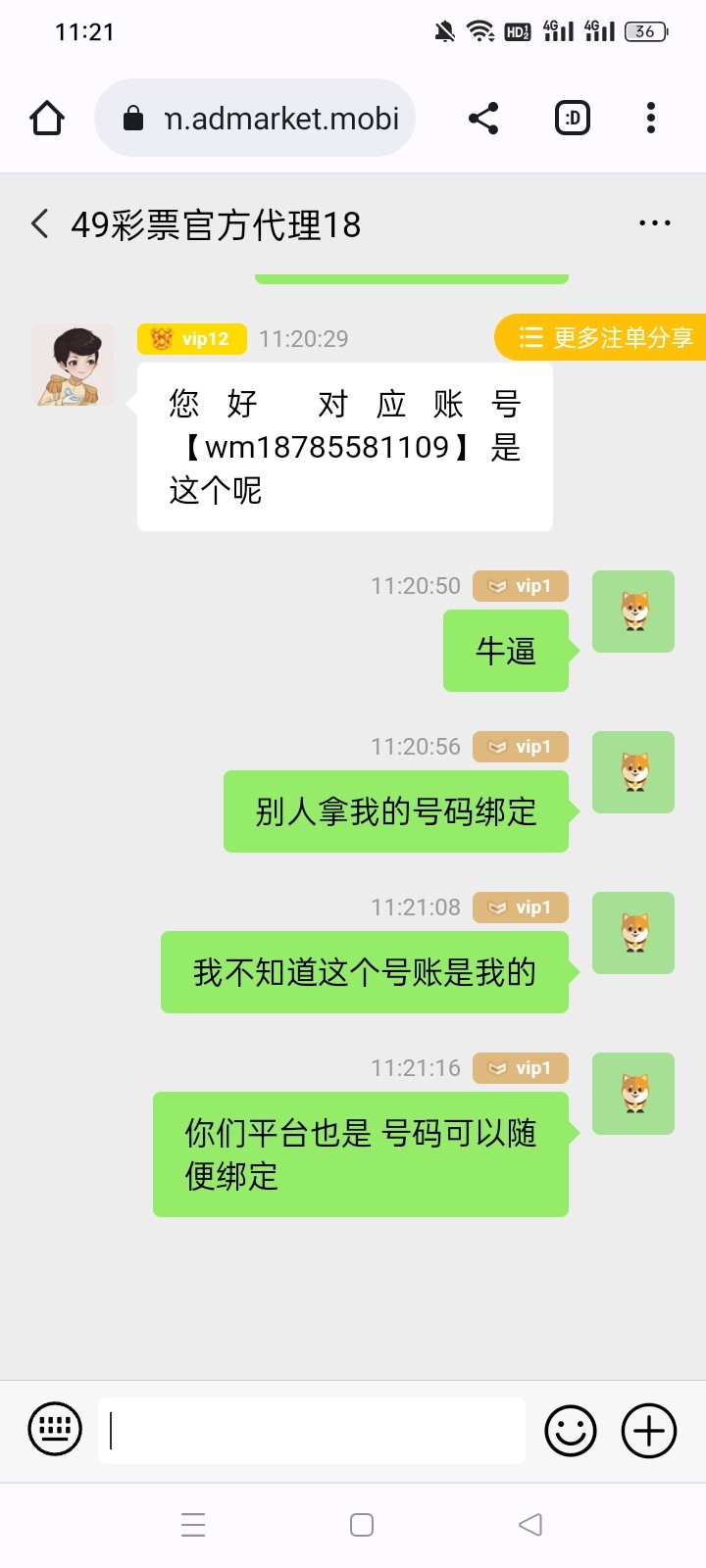This screenshot has width=706, height=1568.
Task: Open the chat options via ··· button
Action: pyautogui.click(x=653, y=223)
